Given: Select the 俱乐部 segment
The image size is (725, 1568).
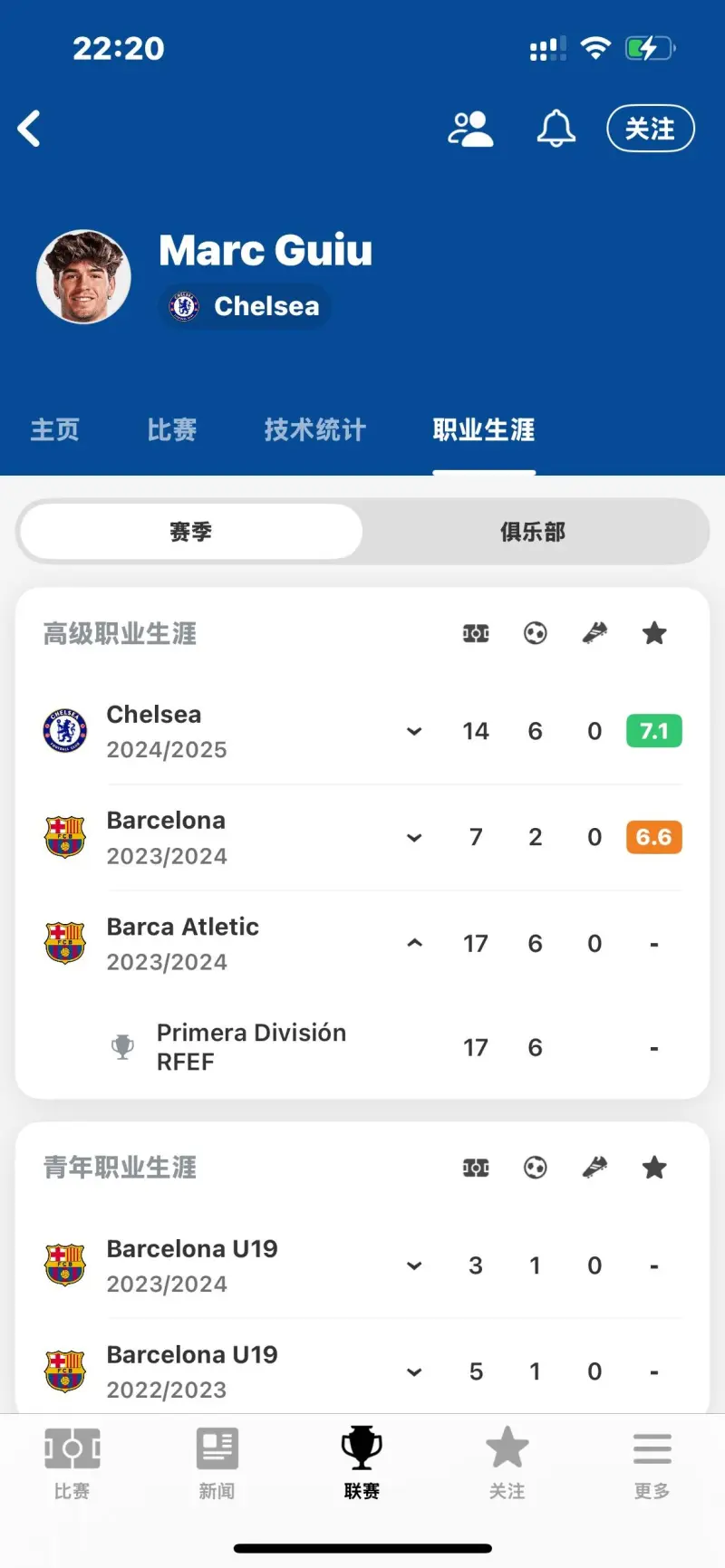Looking at the screenshot, I should coord(533,532).
